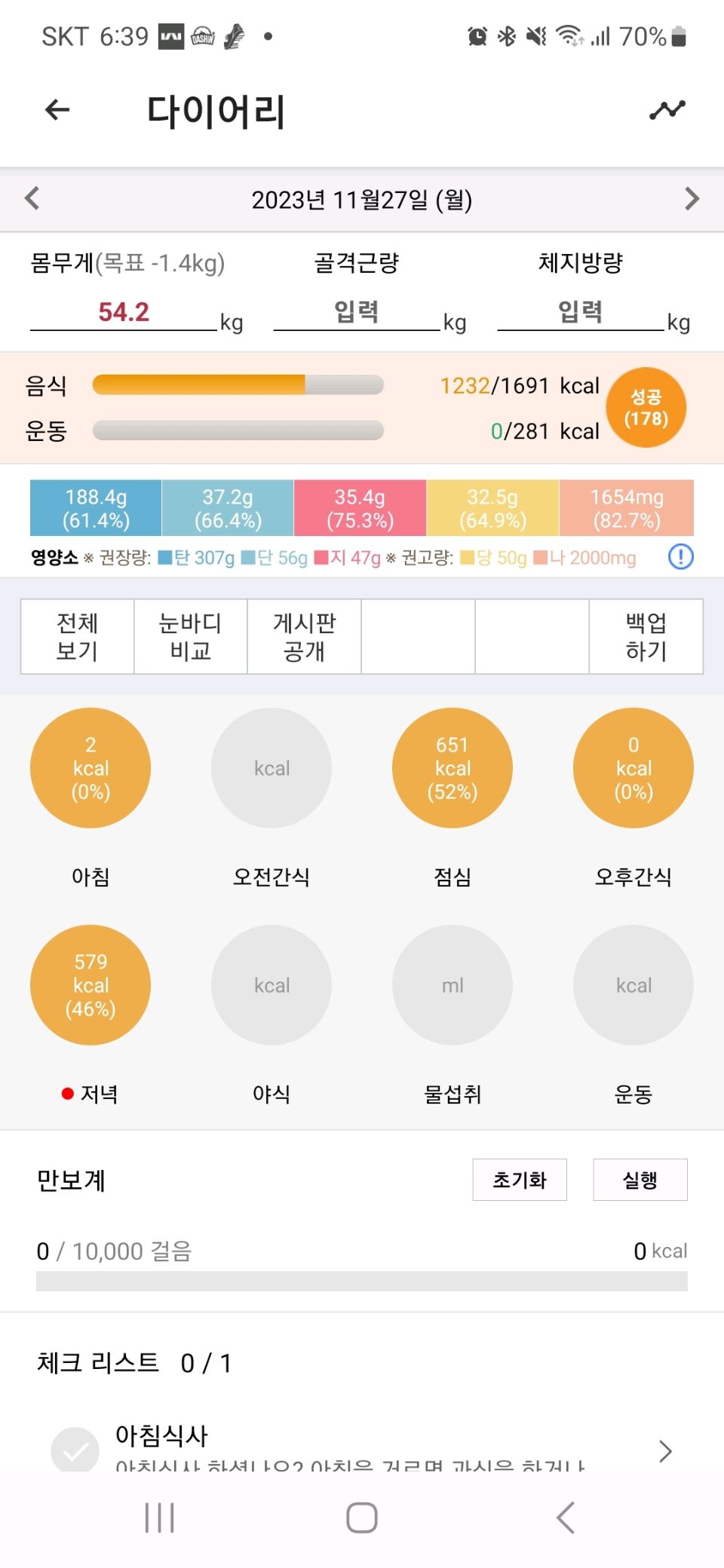Select 전체 보기
724x1568 pixels.
click(x=78, y=636)
